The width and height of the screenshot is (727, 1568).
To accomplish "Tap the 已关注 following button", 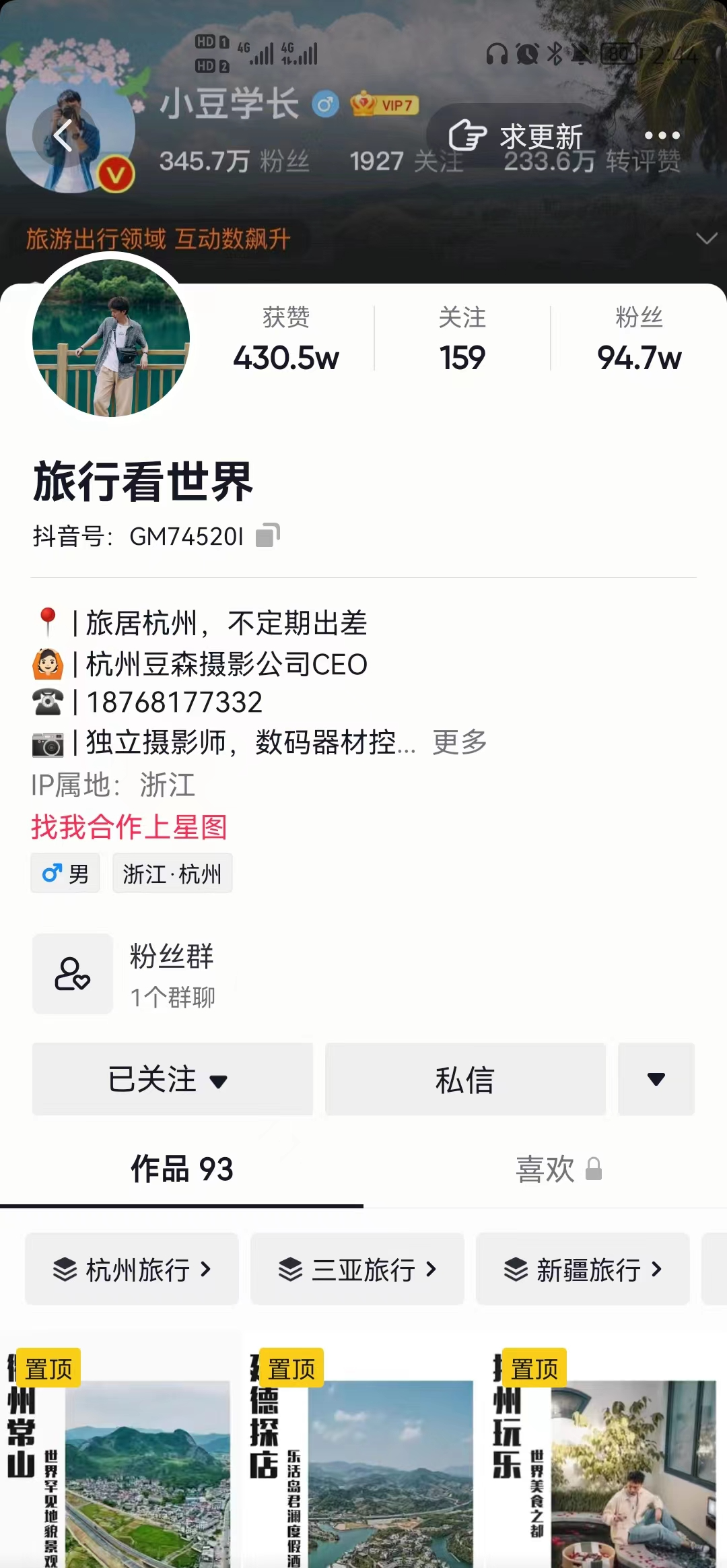I will coord(172,1079).
